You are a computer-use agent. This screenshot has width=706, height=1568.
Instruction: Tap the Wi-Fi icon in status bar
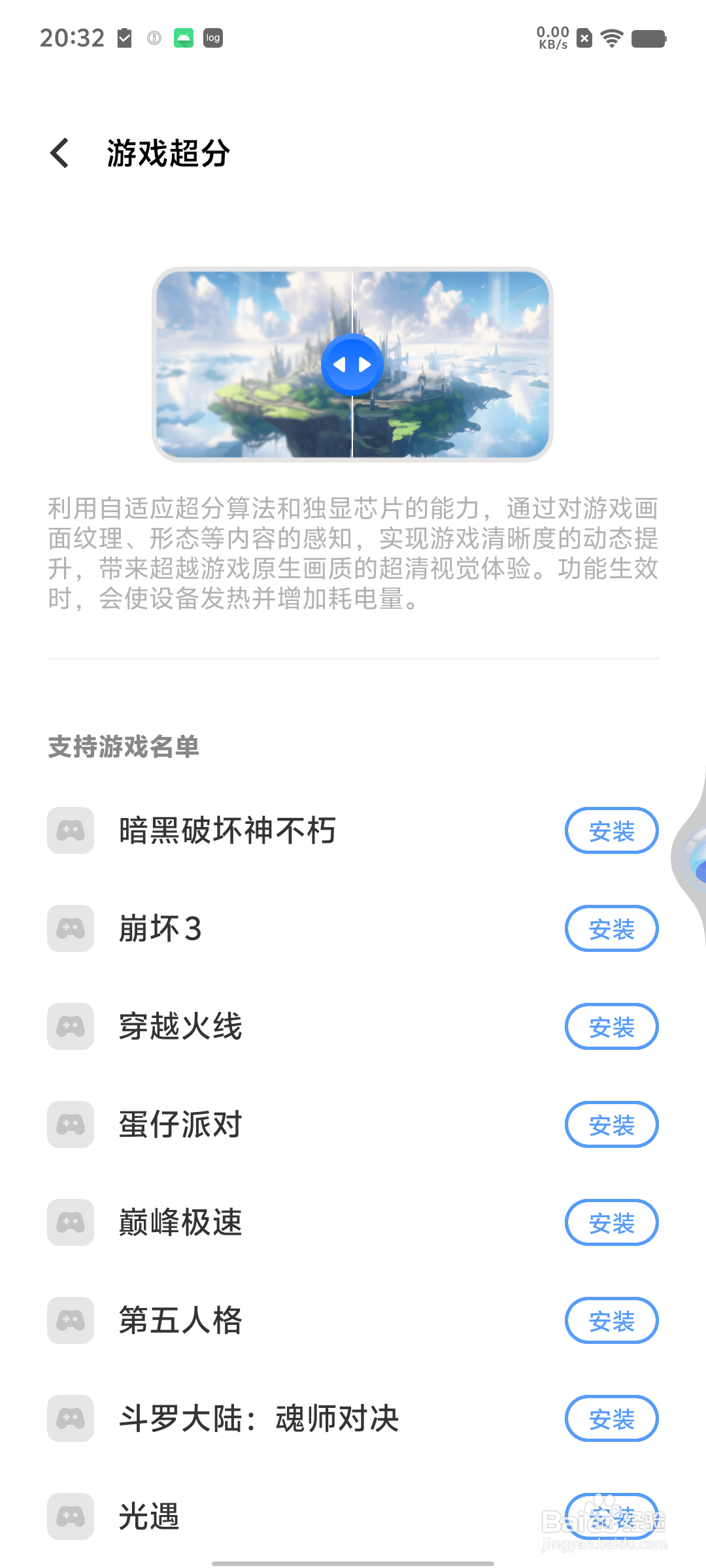[611, 38]
